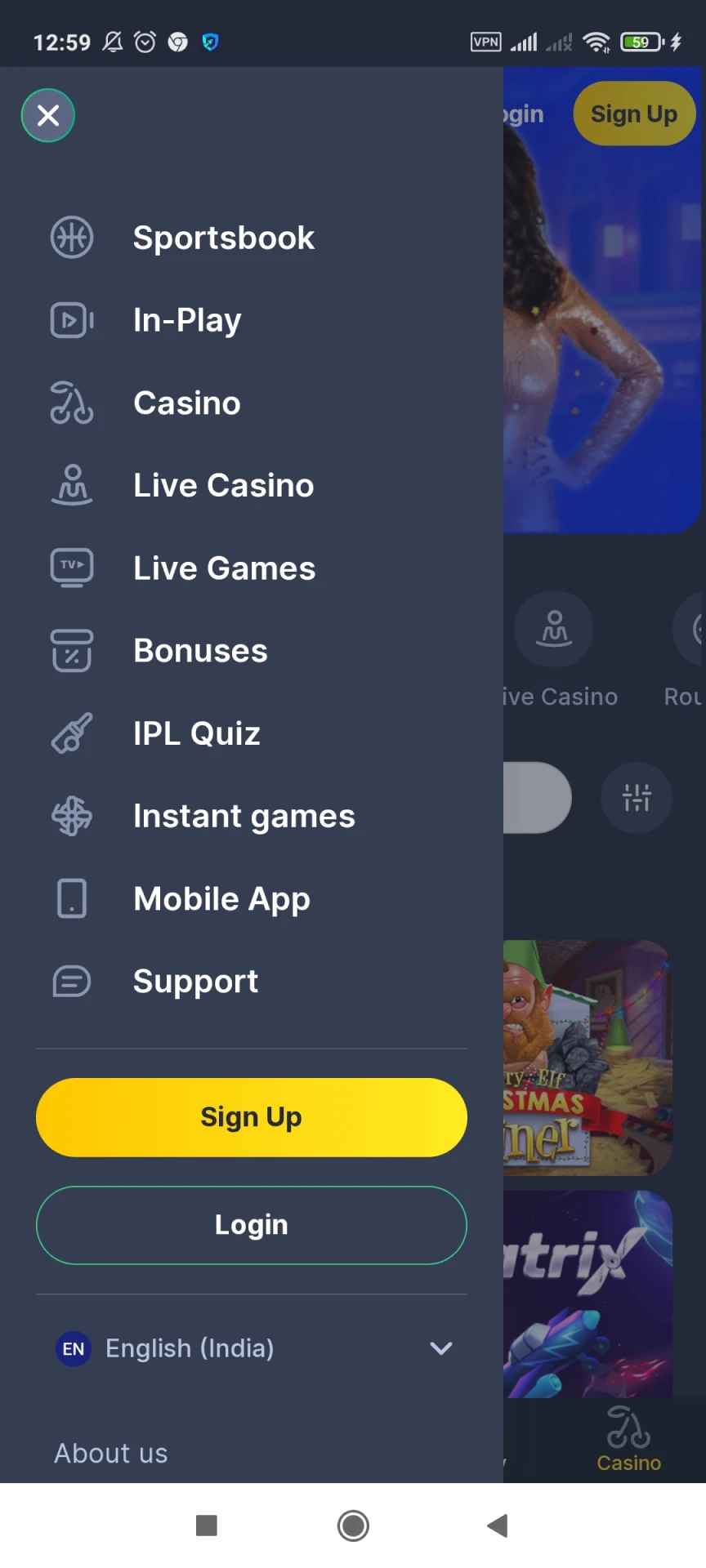This screenshot has height=1568, width=706.
Task: Tap the yellow Sign Up button in drawer
Action: tap(252, 1117)
